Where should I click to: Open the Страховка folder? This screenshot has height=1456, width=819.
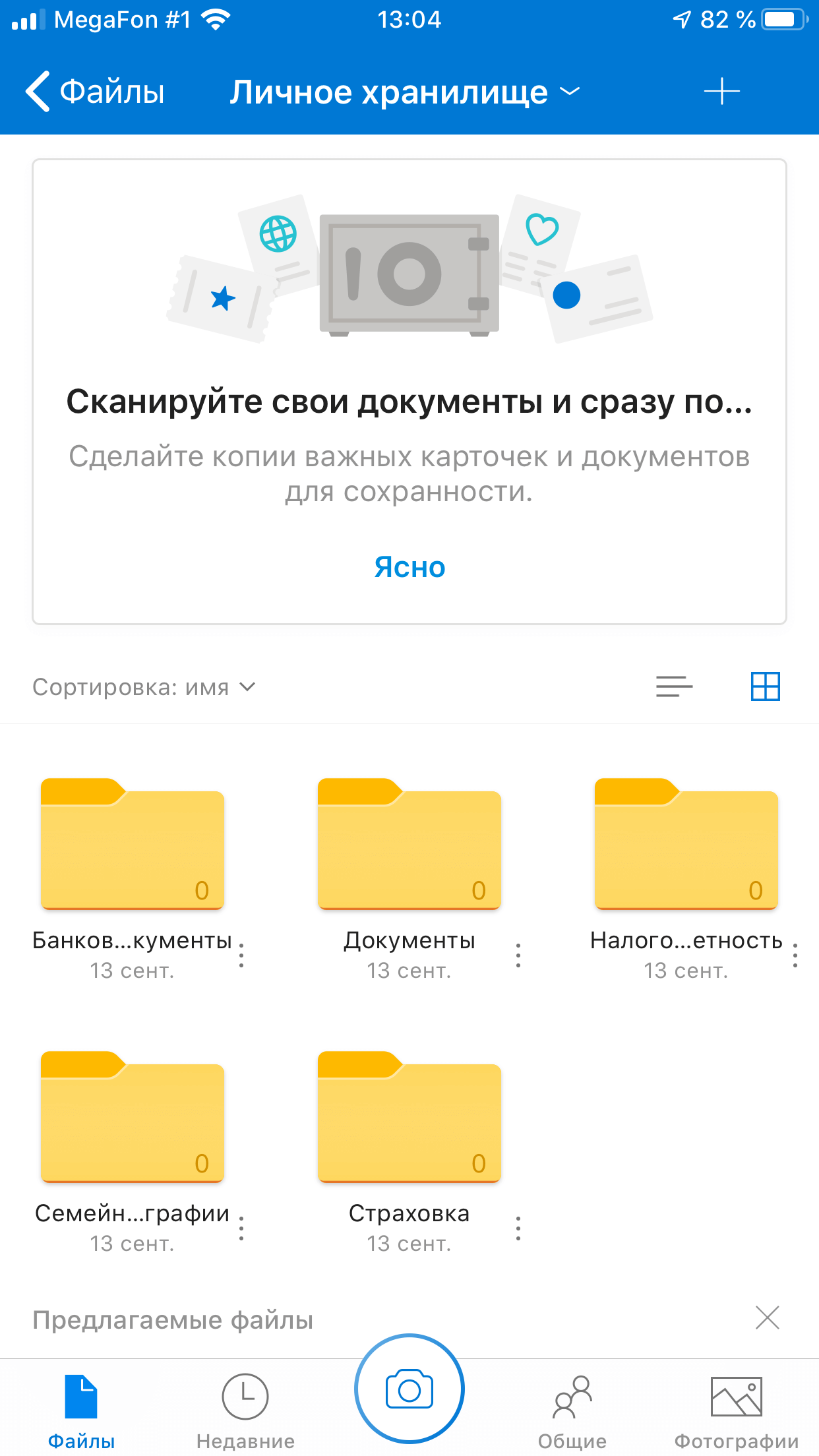click(409, 1117)
